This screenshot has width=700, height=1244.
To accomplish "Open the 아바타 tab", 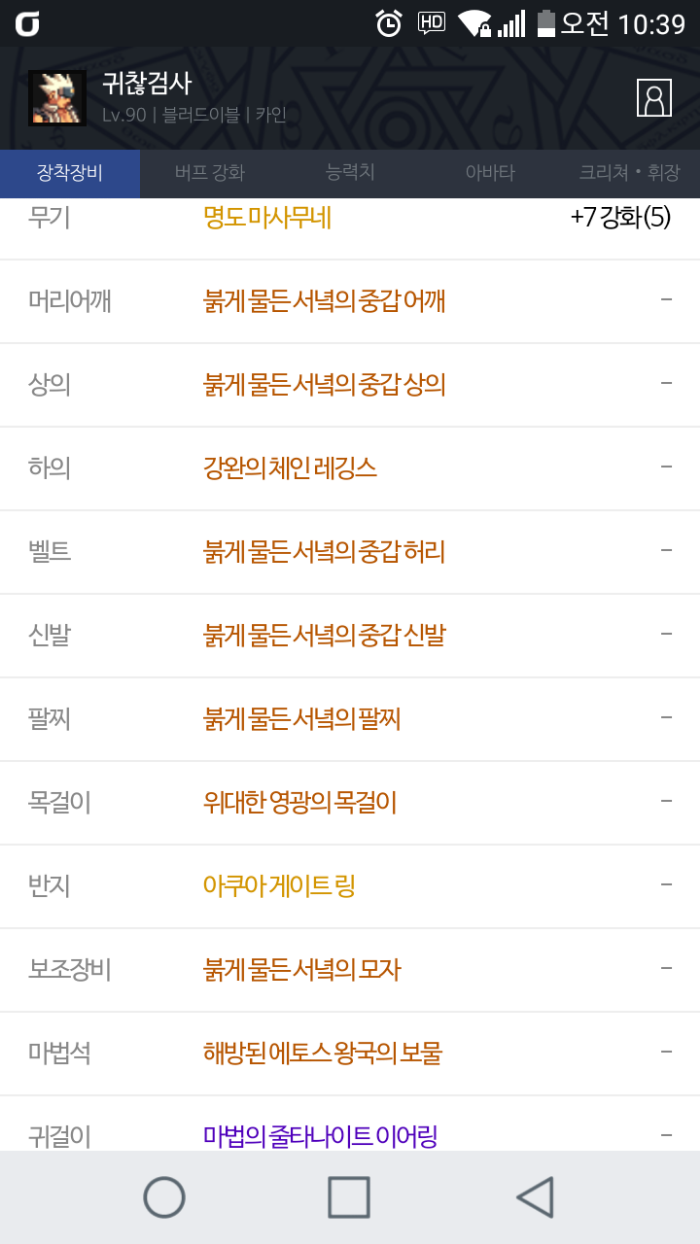I will tap(490, 173).
